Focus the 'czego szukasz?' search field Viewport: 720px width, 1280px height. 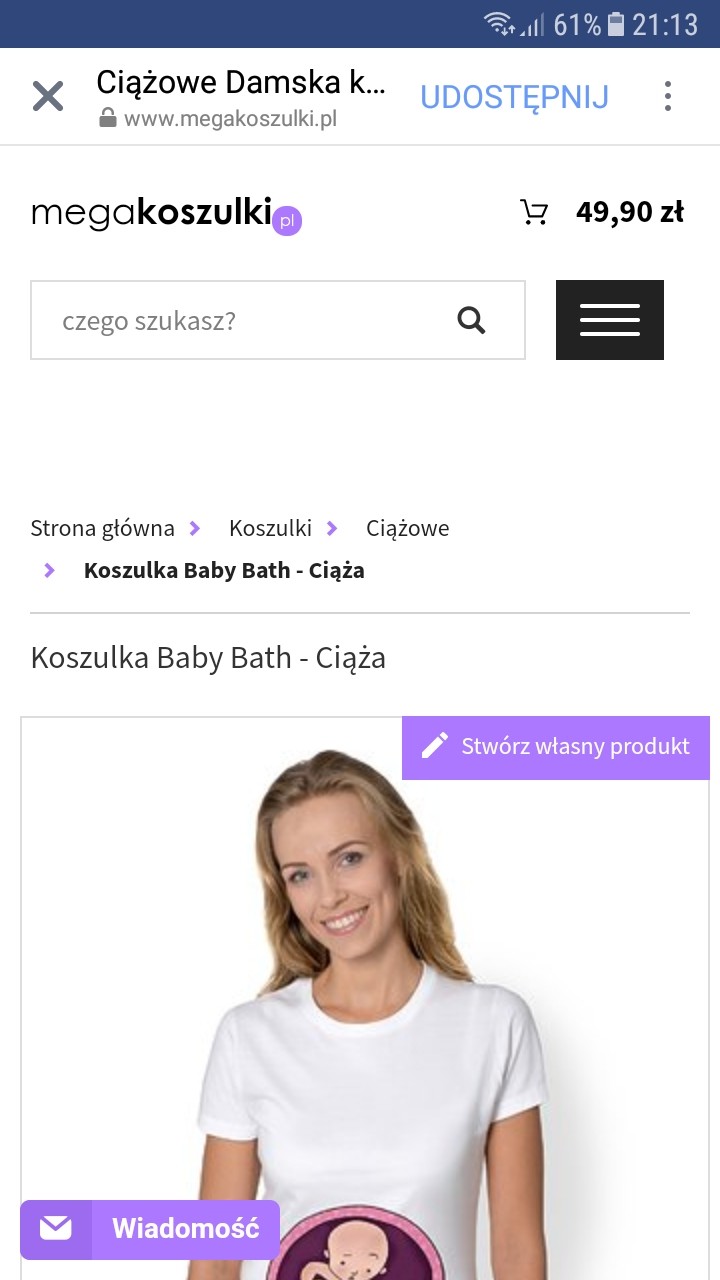click(240, 320)
